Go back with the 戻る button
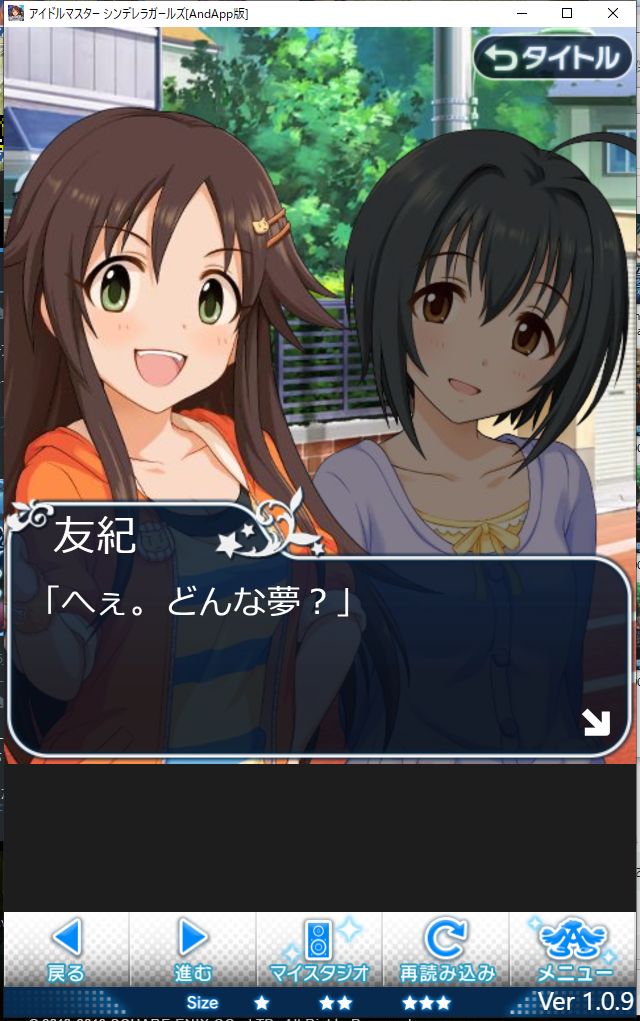 (66, 949)
